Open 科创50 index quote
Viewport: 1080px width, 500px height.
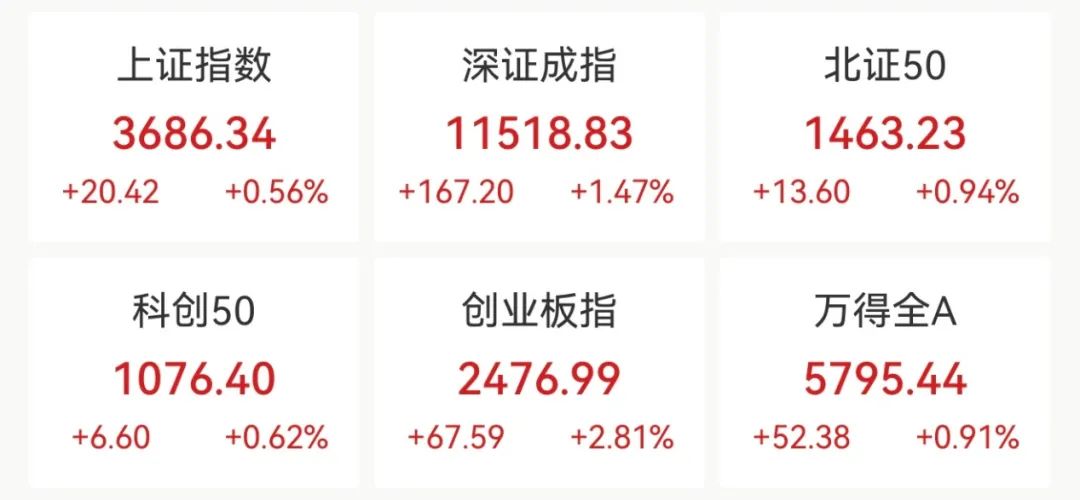coord(193,375)
